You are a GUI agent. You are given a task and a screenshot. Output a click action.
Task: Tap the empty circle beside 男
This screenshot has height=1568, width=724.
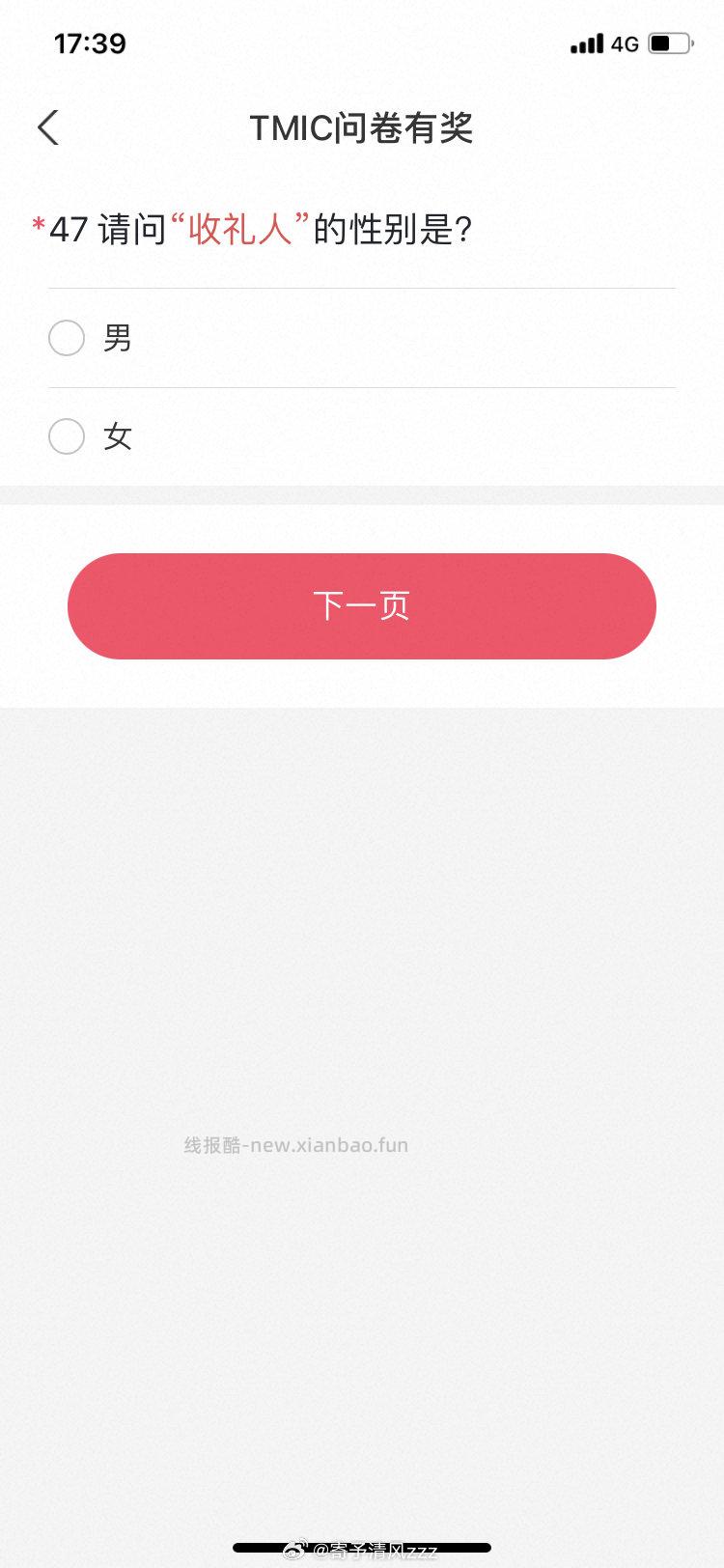66,338
